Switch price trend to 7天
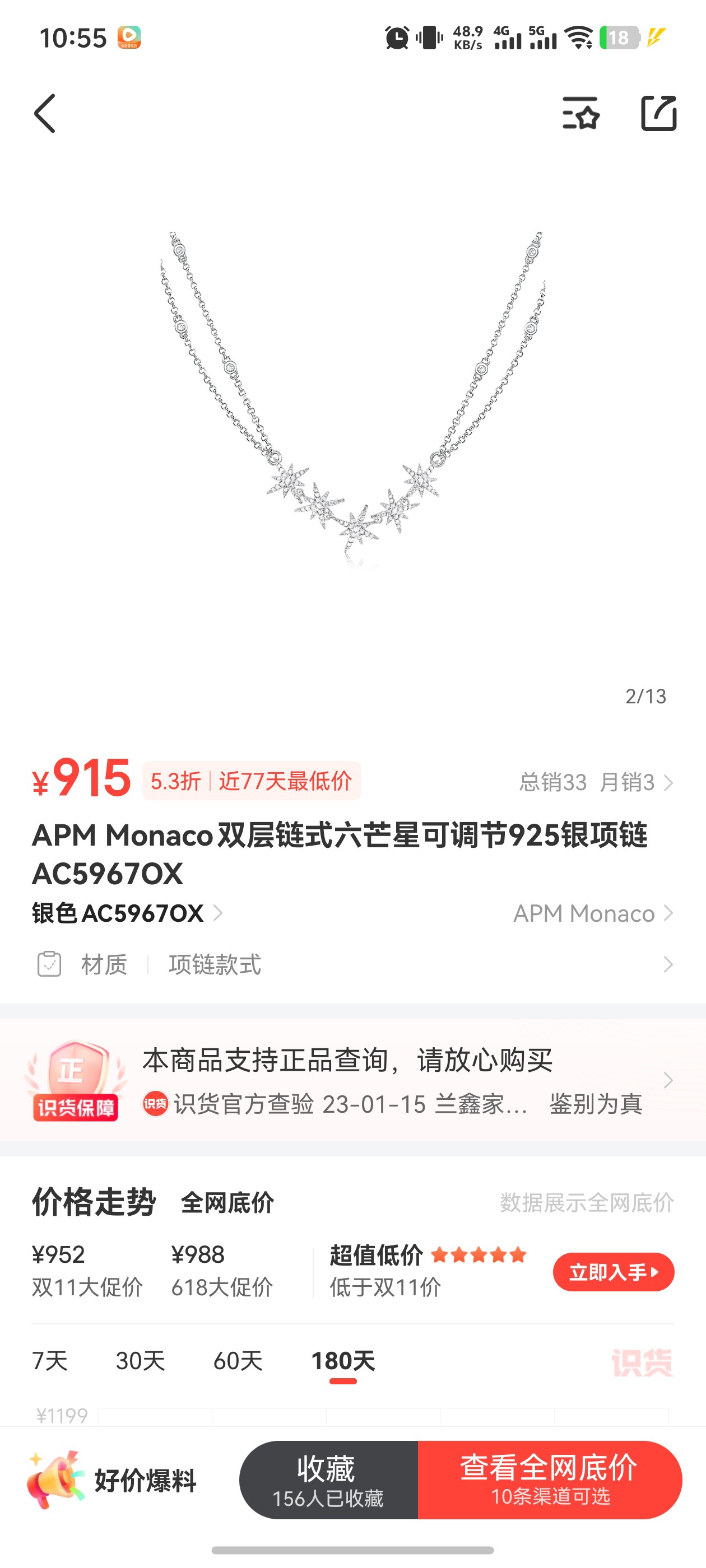 [x=50, y=1360]
